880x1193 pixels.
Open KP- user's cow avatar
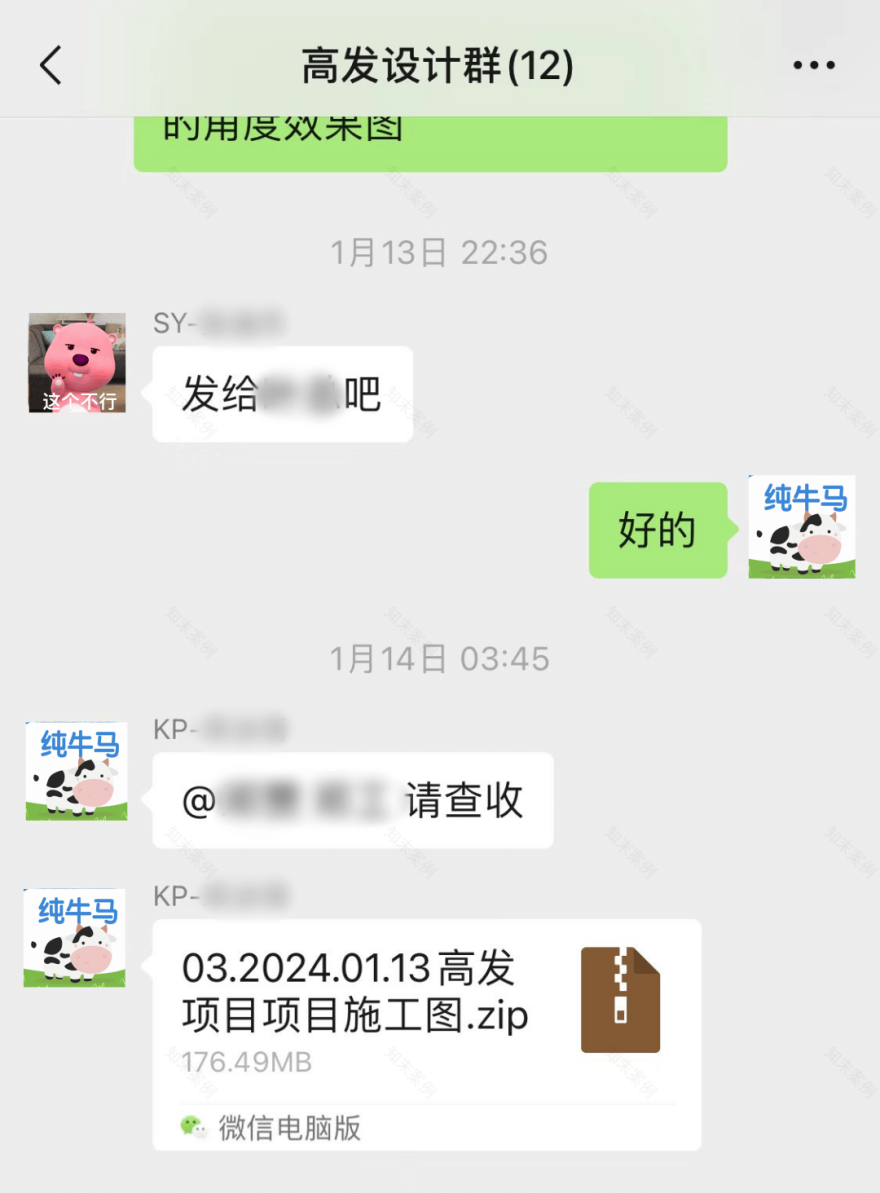click(75, 772)
